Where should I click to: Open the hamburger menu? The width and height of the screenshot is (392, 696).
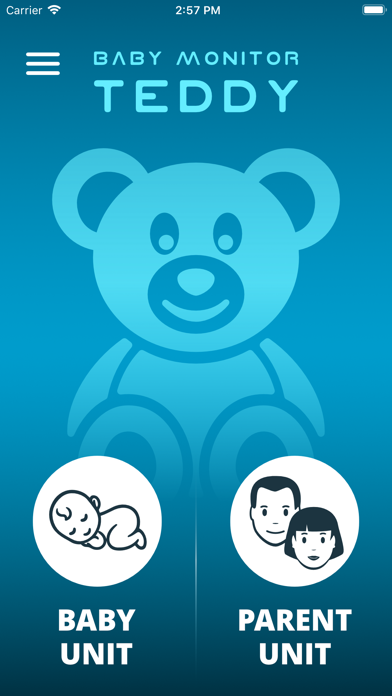click(x=43, y=63)
